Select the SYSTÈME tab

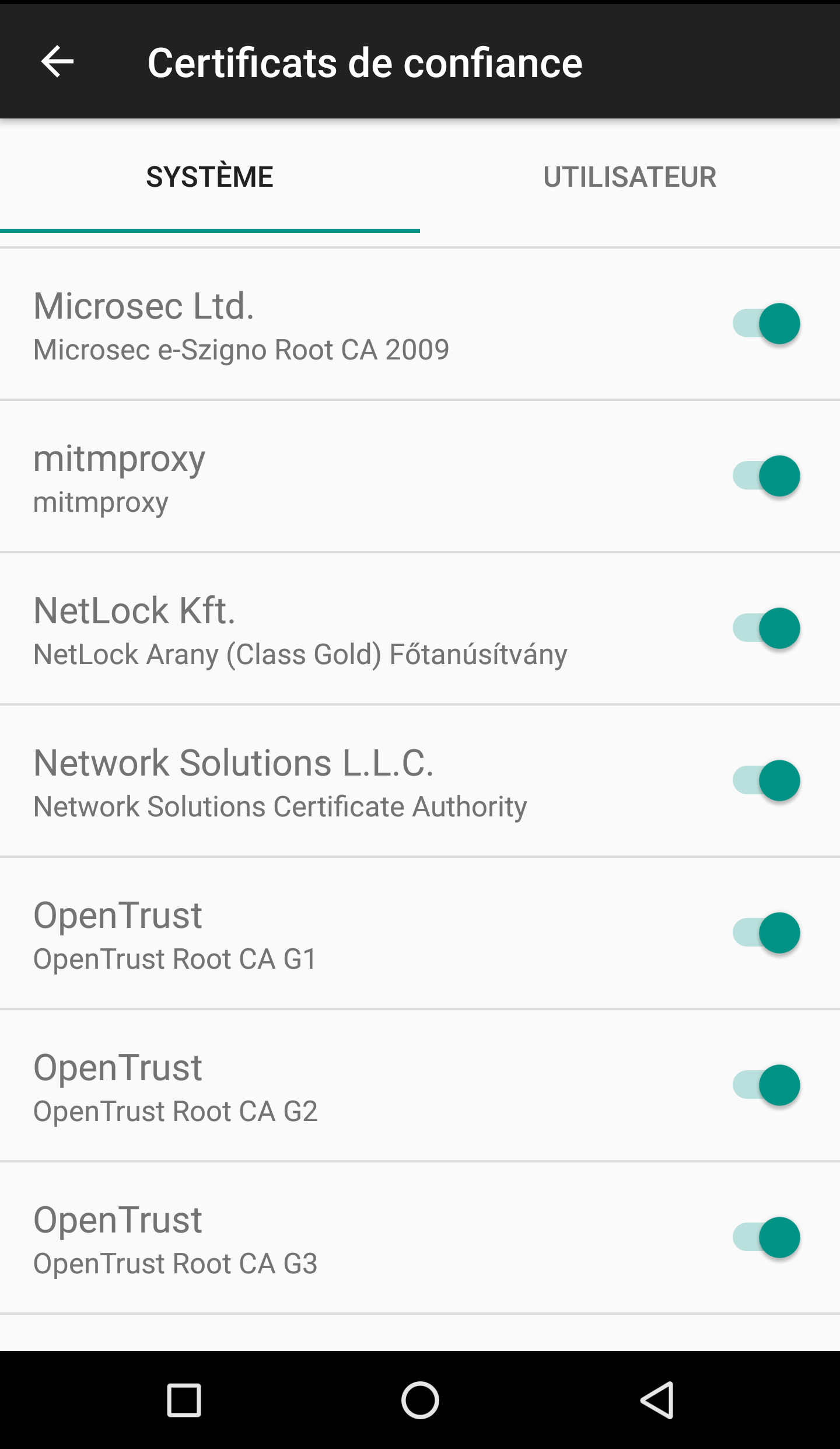tap(209, 177)
